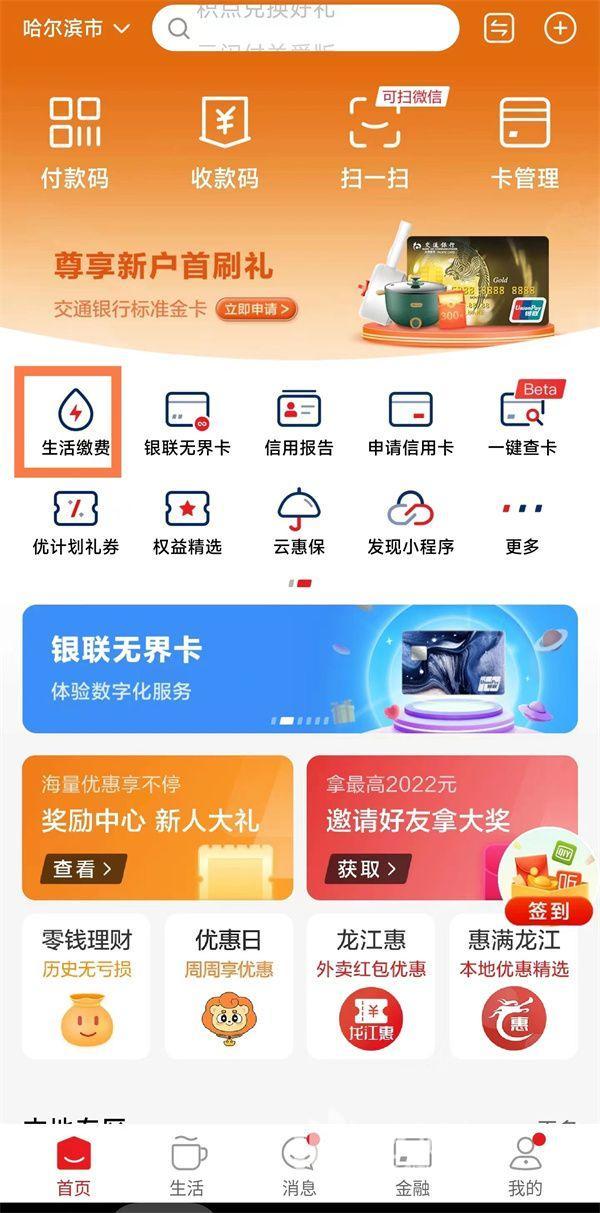Go to 卡管理 card management
This screenshot has width=600, height=1213.
525,142
